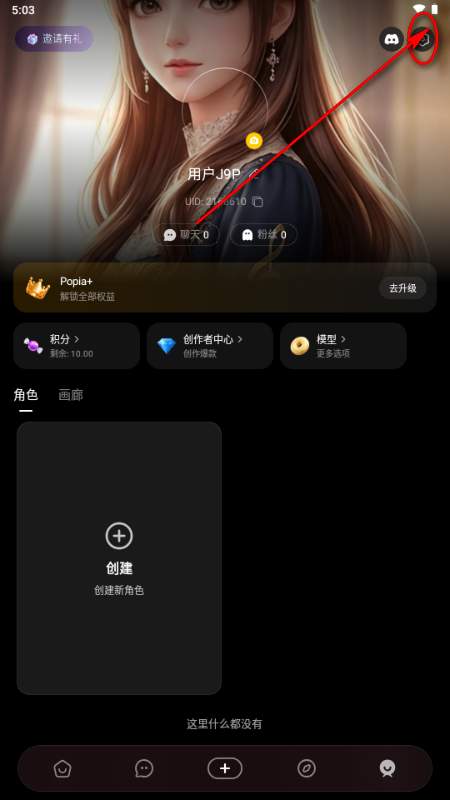Tap 去升级 to upgrade Popia+
Viewport: 450px width, 800px height.
point(403,288)
